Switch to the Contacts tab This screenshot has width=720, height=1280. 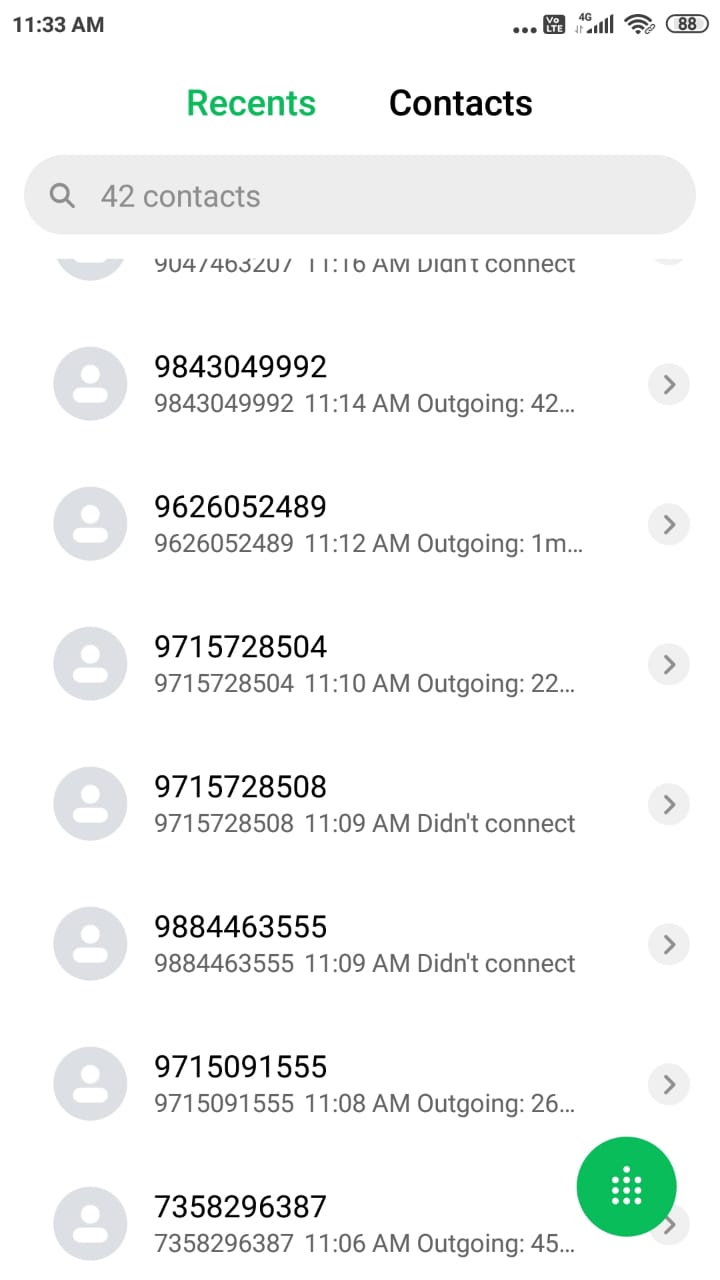(x=460, y=103)
